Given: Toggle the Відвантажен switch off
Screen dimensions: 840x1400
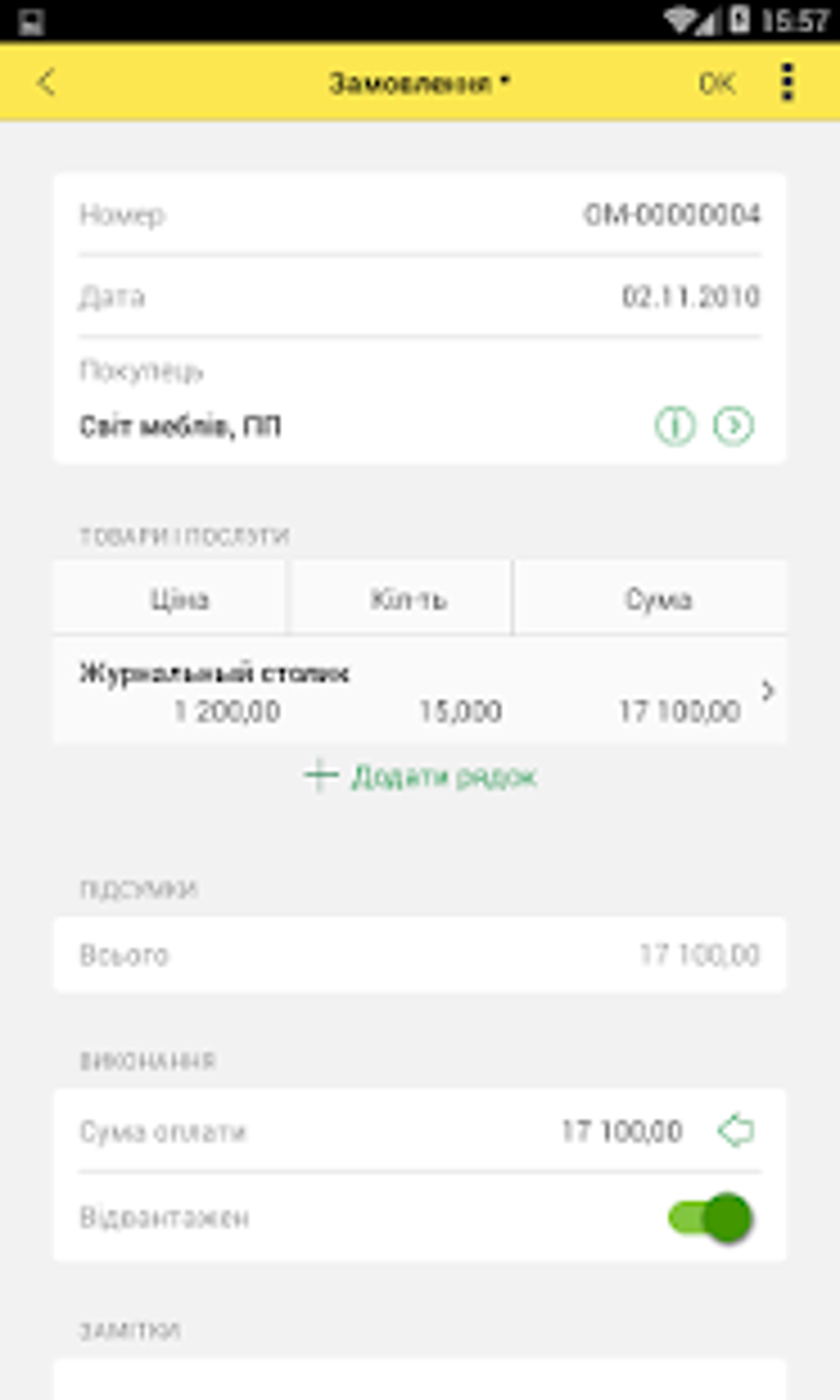Looking at the screenshot, I should click(712, 1217).
